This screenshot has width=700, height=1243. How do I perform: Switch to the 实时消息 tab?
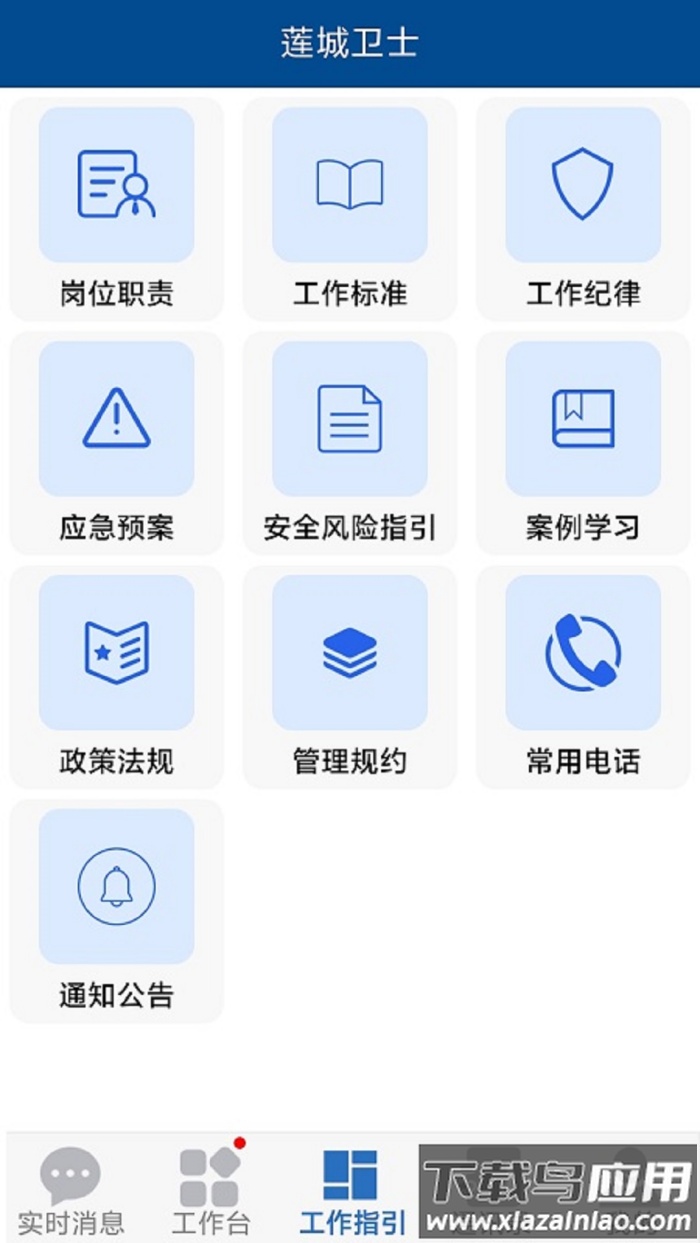pyautogui.click(x=70, y=1190)
